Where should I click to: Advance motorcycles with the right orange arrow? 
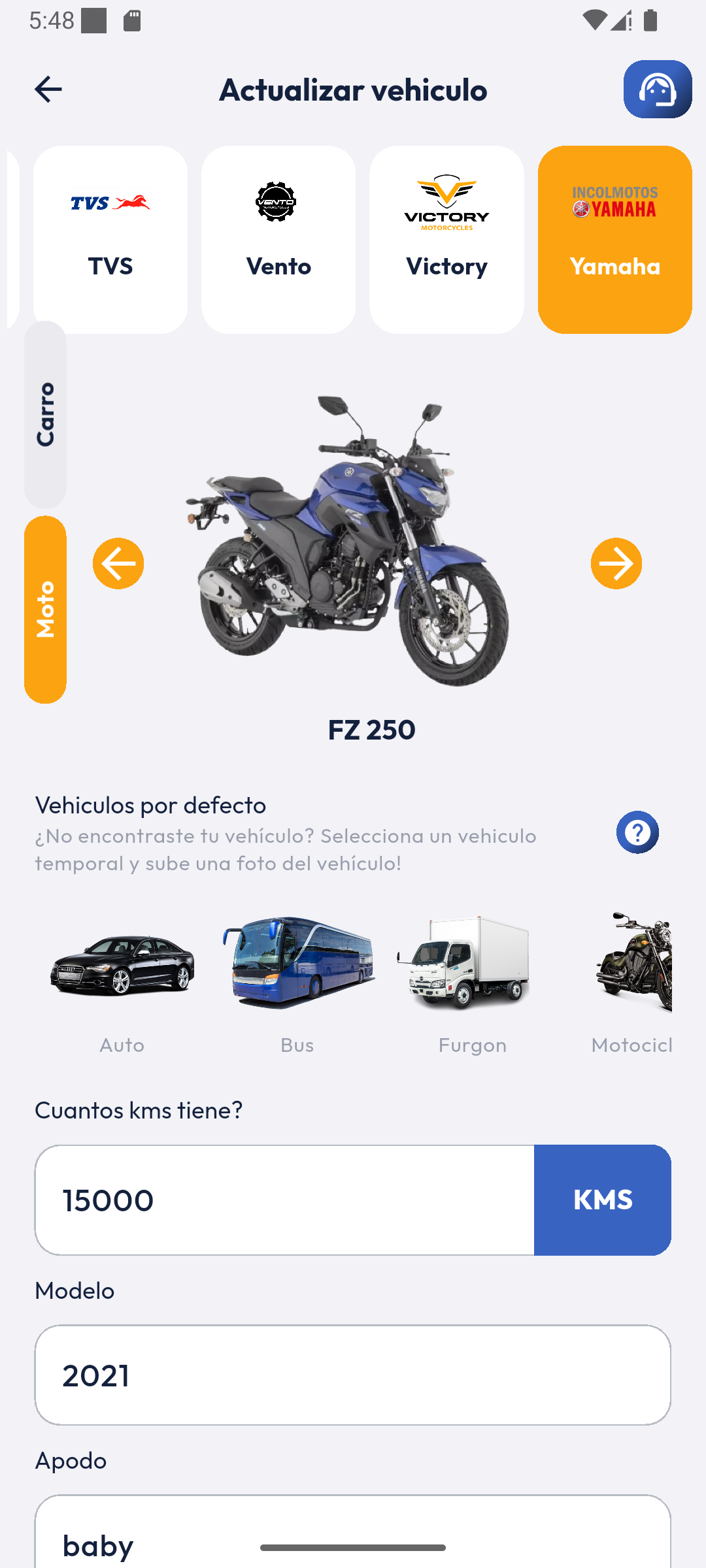point(615,563)
